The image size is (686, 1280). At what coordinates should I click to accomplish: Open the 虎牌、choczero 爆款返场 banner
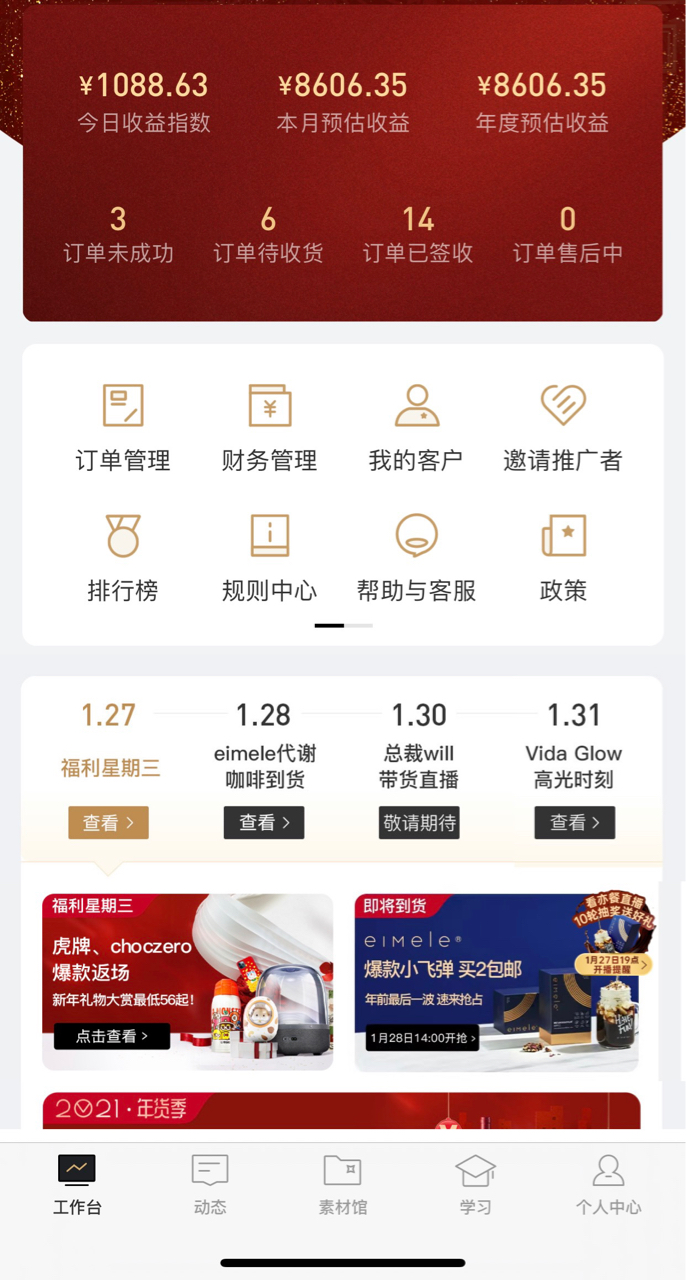pyautogui.click(x=187, y=982)
